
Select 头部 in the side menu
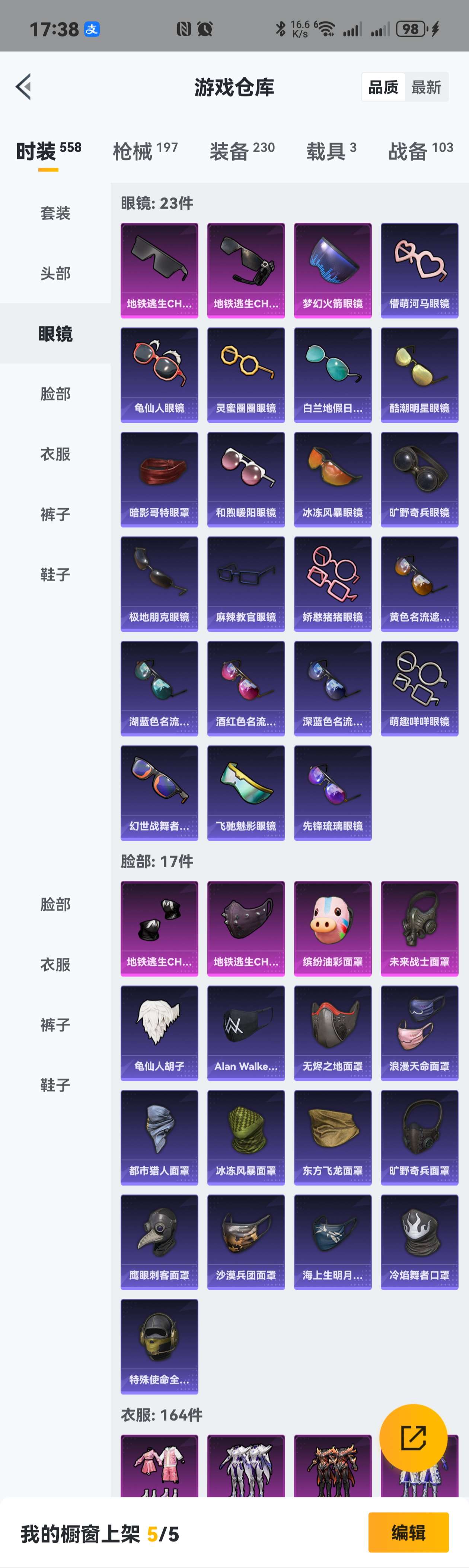(55, 273)
